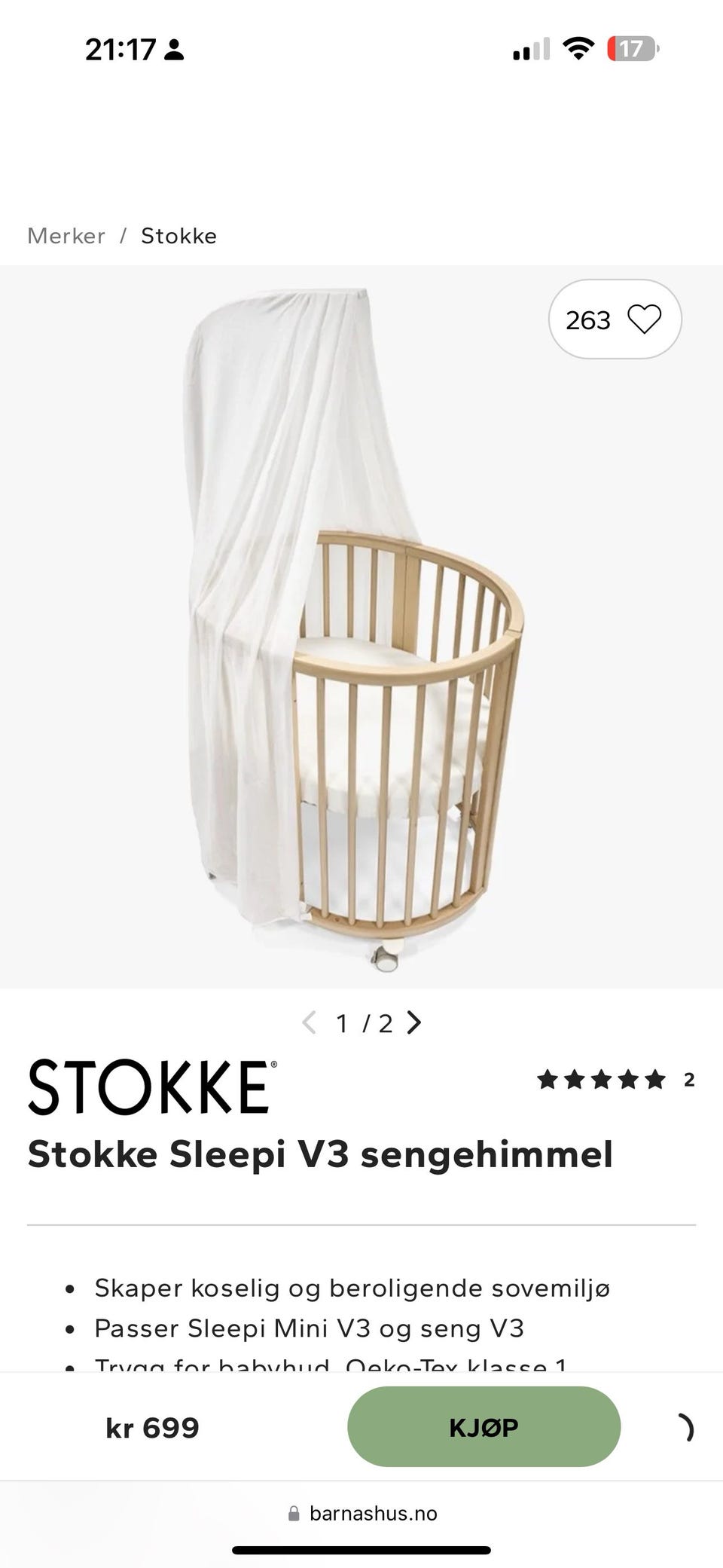Tap the barnashus.no address bar
This screenshot has width=723, height=1568.
[x=362, y=1513]
